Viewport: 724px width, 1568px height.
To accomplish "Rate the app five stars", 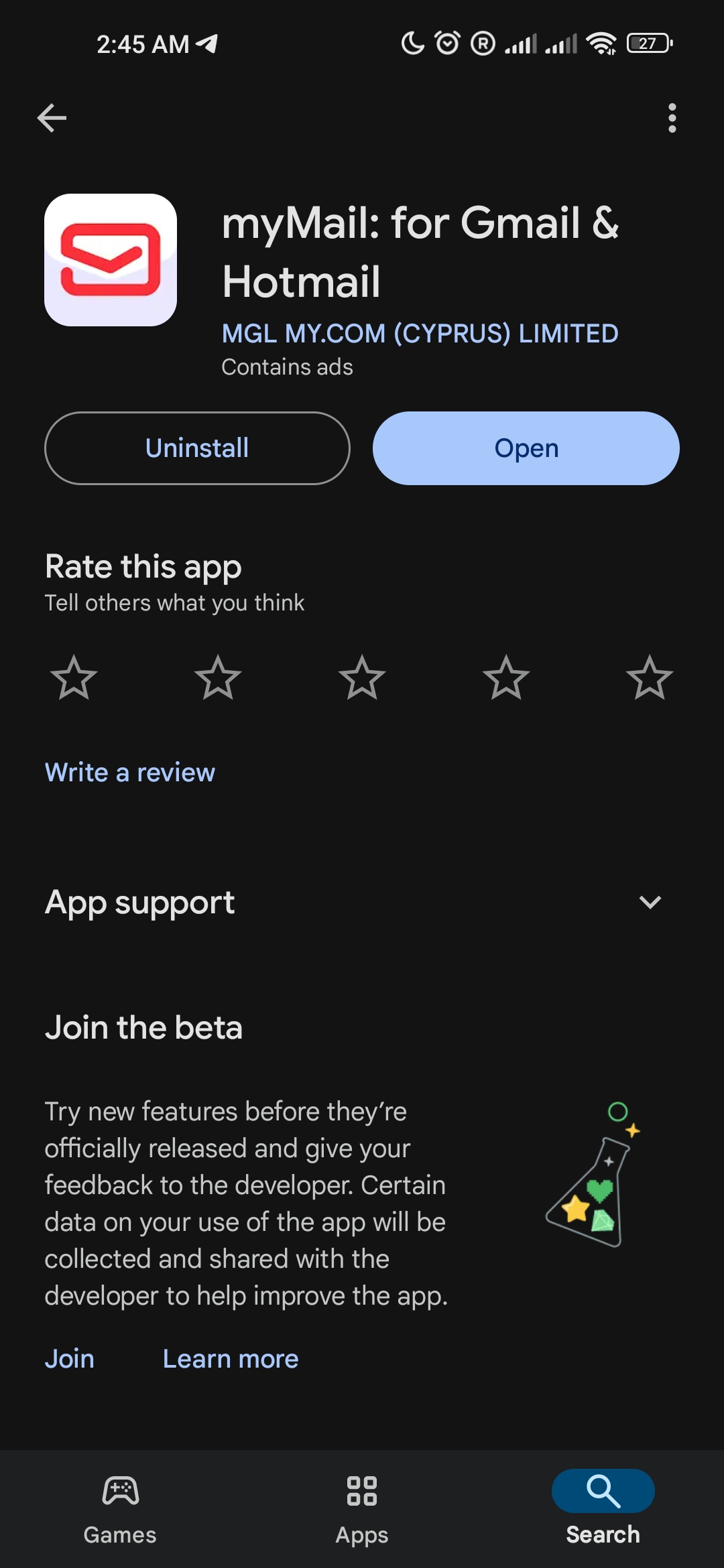I will 650,678.
